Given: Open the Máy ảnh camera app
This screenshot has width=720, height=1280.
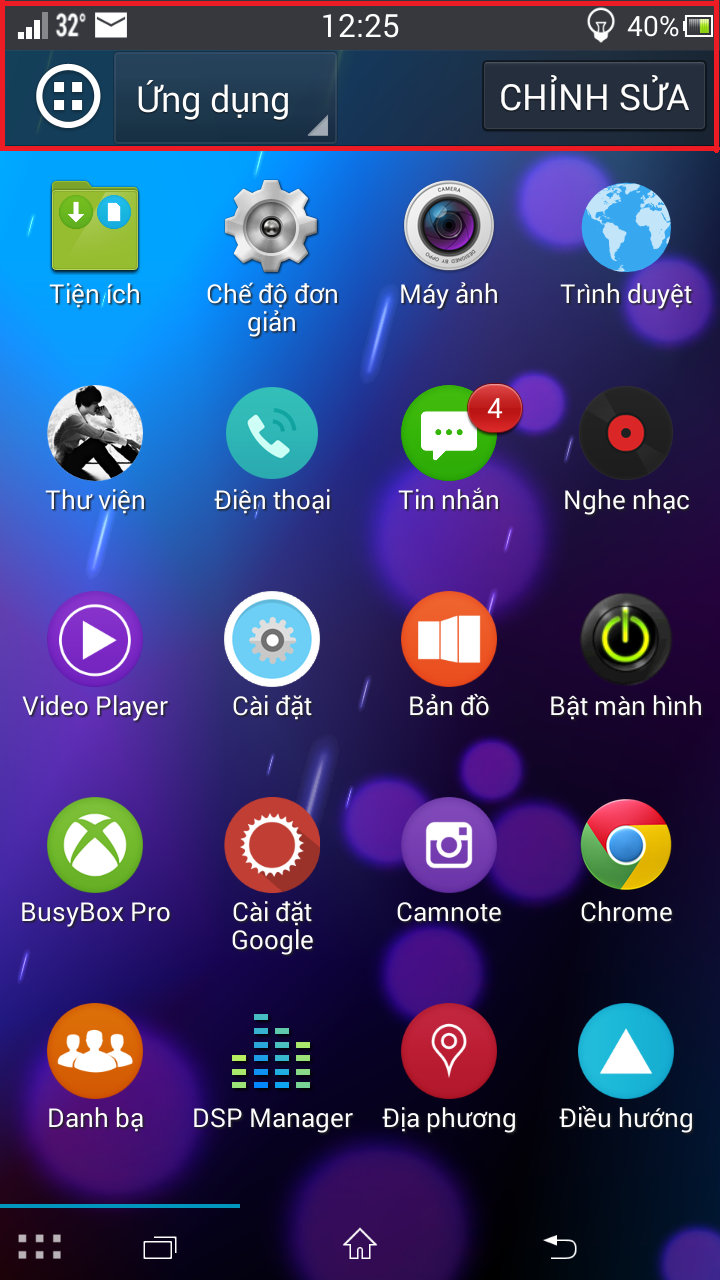Looking at the screenshot, I should point(449,227).
